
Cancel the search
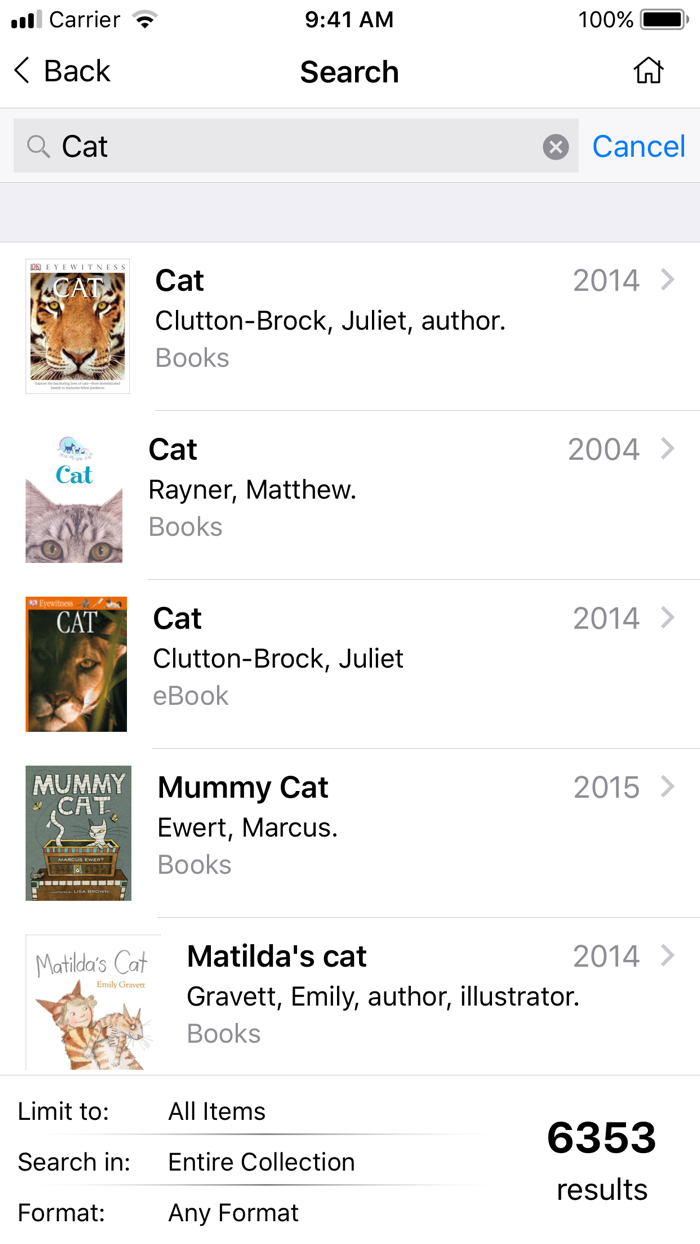coord(639,147)
